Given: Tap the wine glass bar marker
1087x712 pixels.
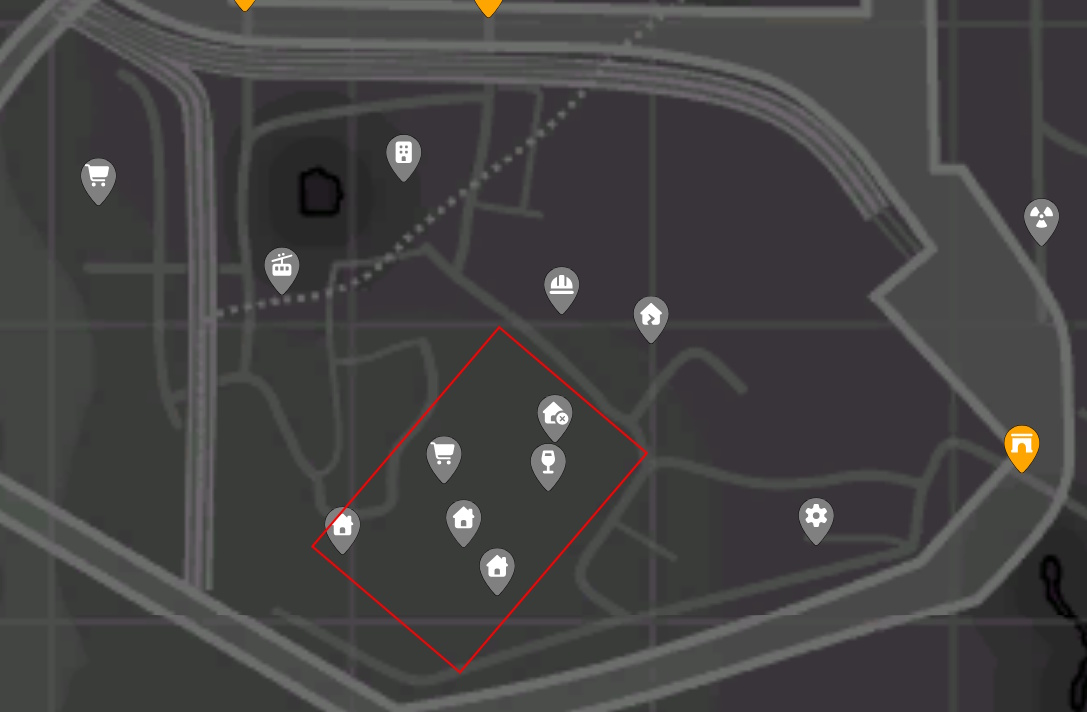Looking at the screenshot, I should point(547,462).
